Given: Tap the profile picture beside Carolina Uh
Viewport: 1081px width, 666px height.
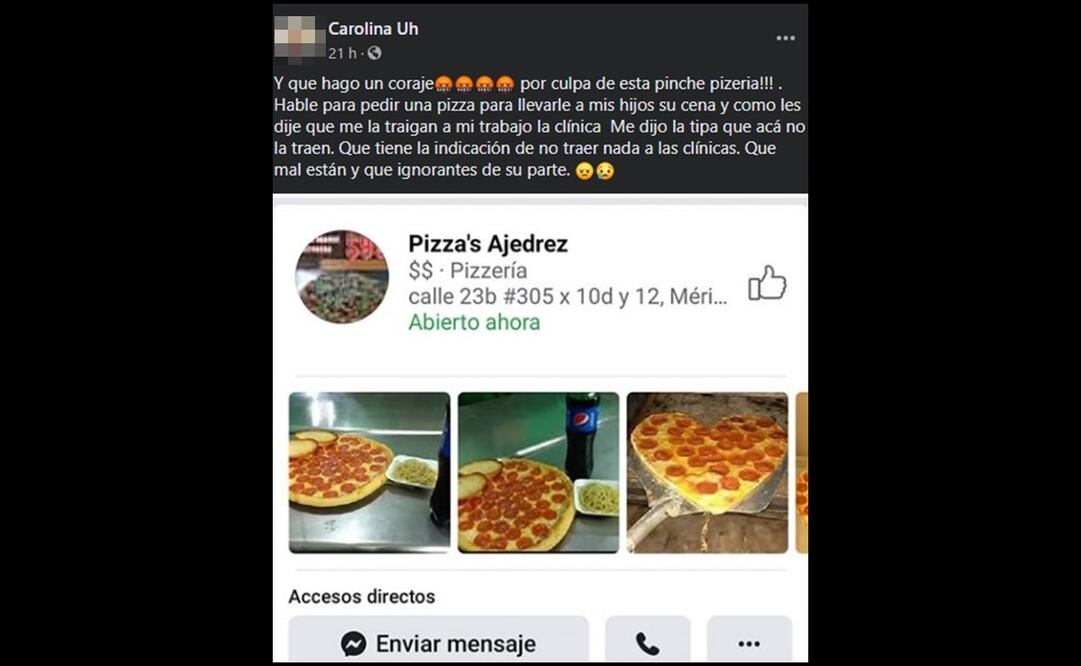Looking at the screenshot, I should (x=299, y=39).
